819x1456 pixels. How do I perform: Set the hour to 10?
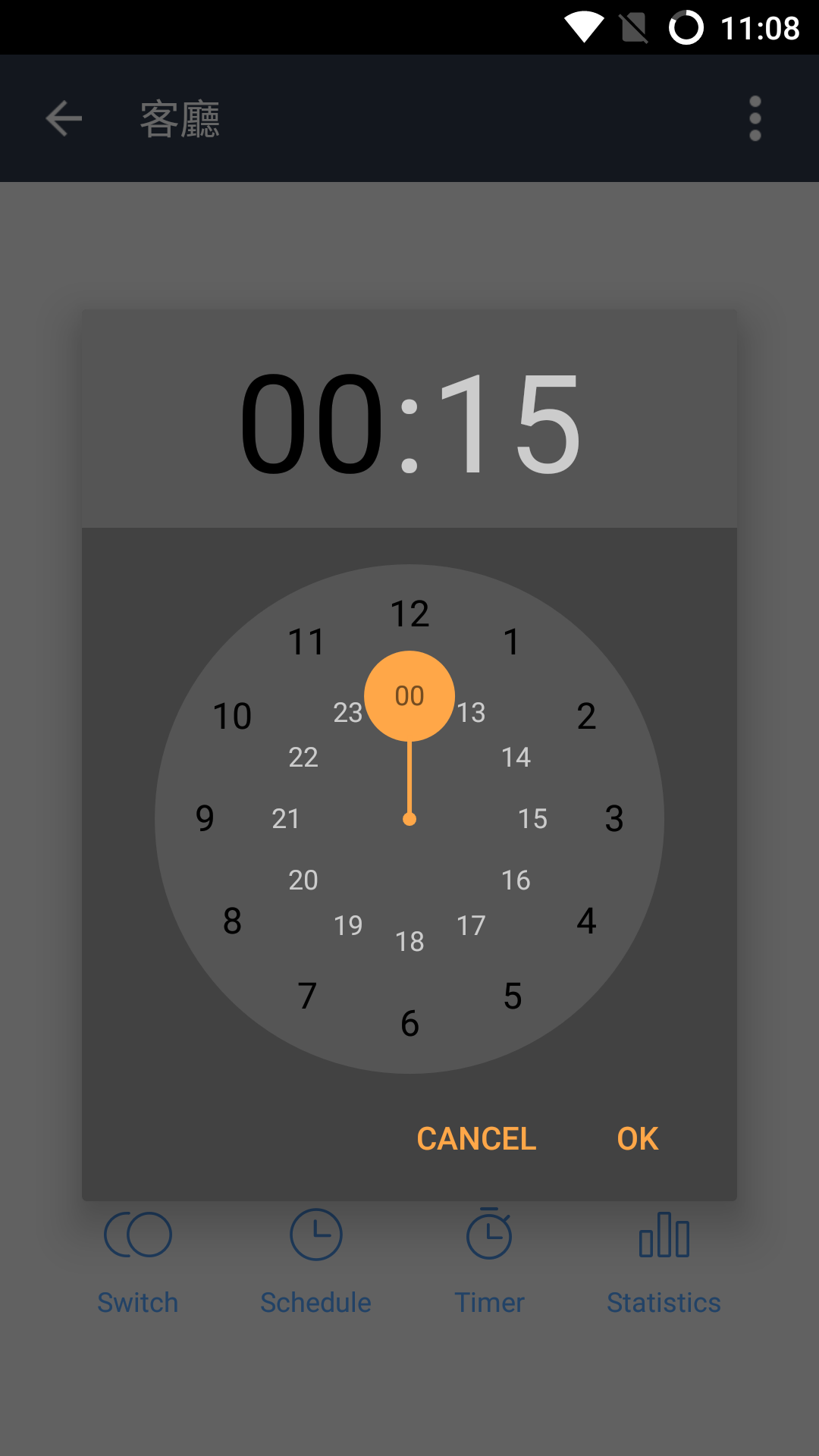(x=232, y=717)
